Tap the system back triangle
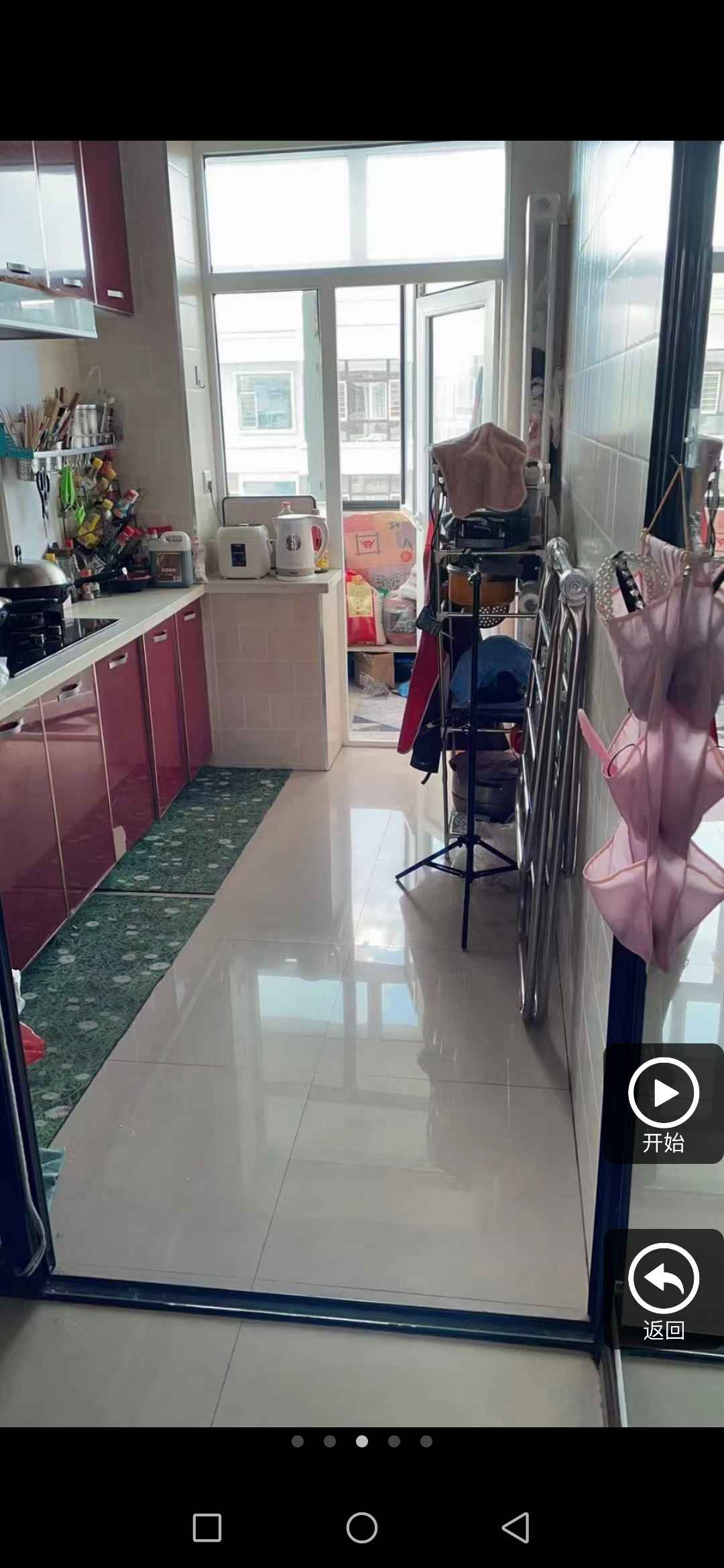 tap(516, 1528)
